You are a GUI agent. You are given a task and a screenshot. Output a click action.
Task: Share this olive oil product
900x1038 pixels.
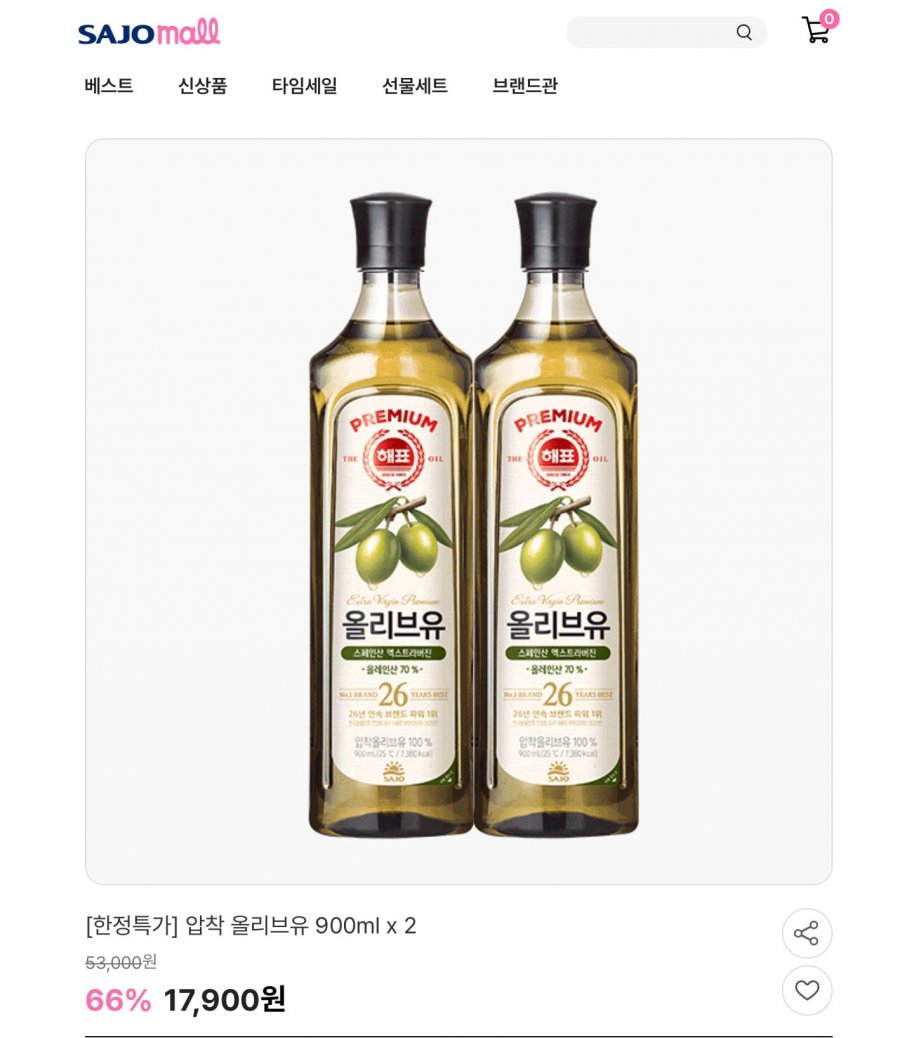tap(806, 934)
